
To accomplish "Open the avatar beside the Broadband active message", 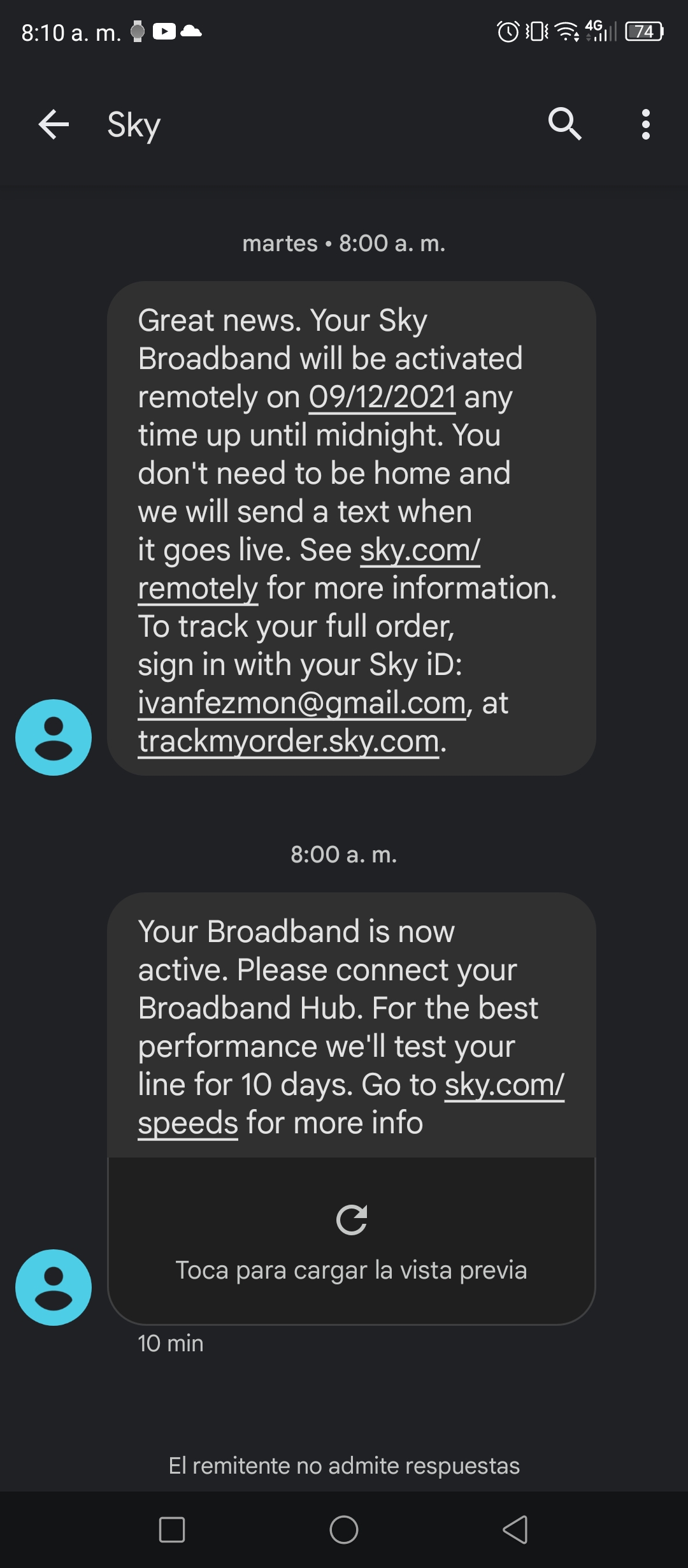I will (x=54, y=1288).
